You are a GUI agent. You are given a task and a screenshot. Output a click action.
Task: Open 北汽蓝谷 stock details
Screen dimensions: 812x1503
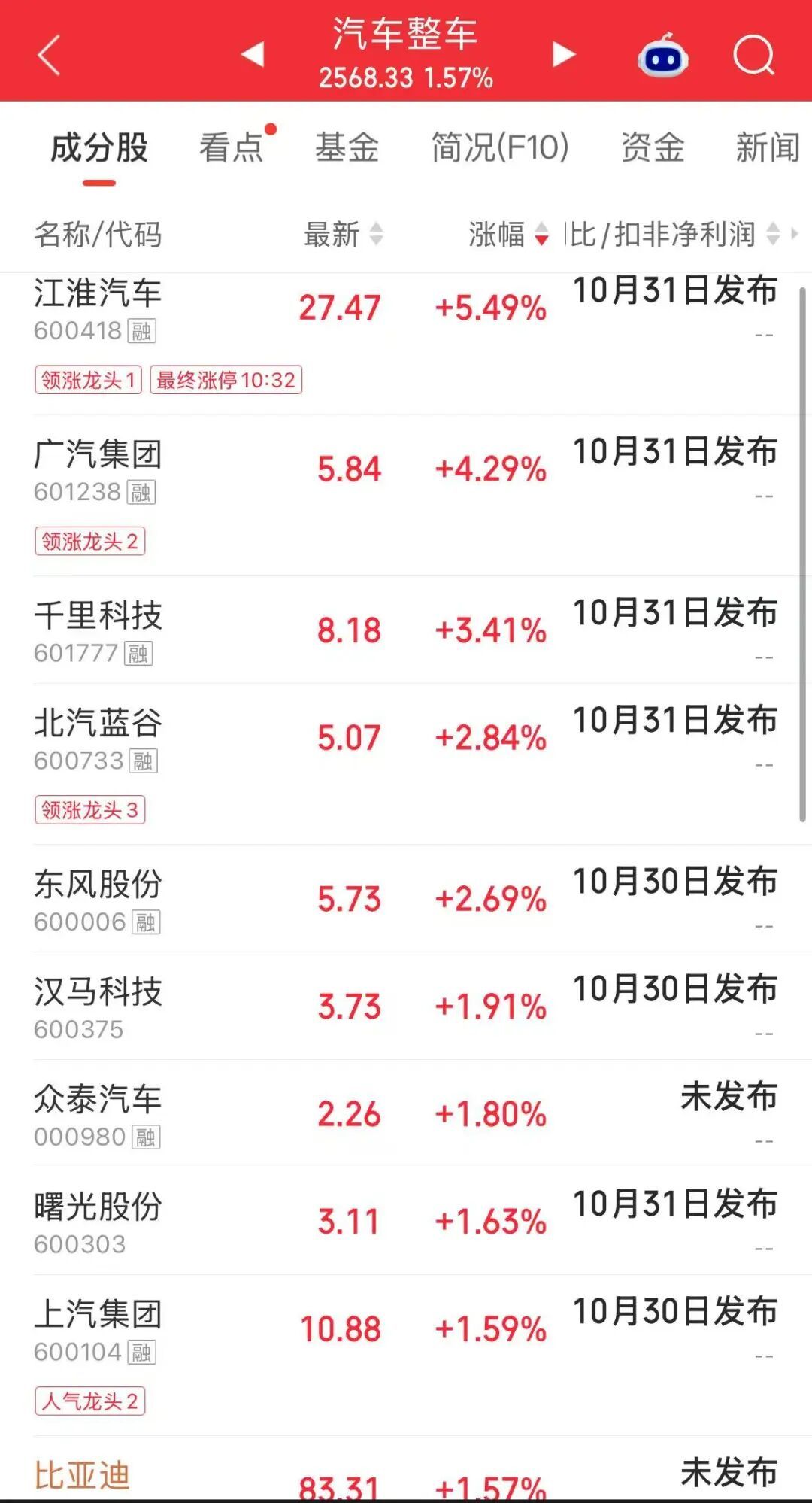(x=406, y=764)
